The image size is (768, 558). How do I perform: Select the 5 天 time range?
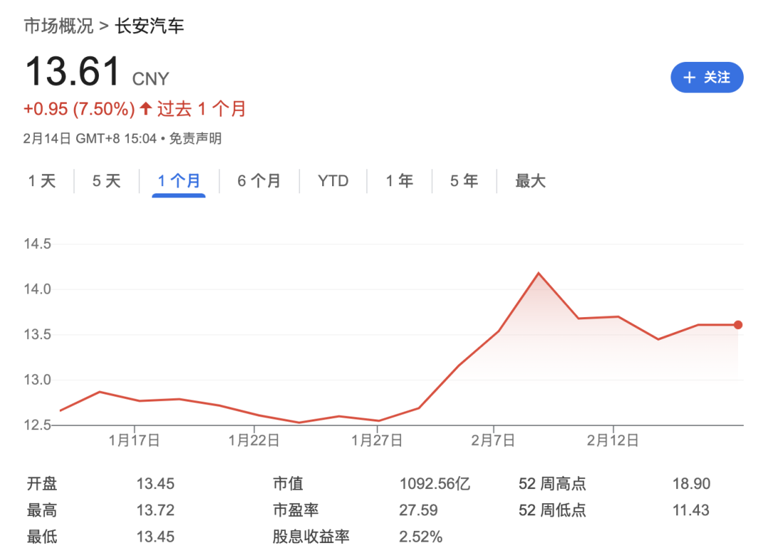[106, 181]
